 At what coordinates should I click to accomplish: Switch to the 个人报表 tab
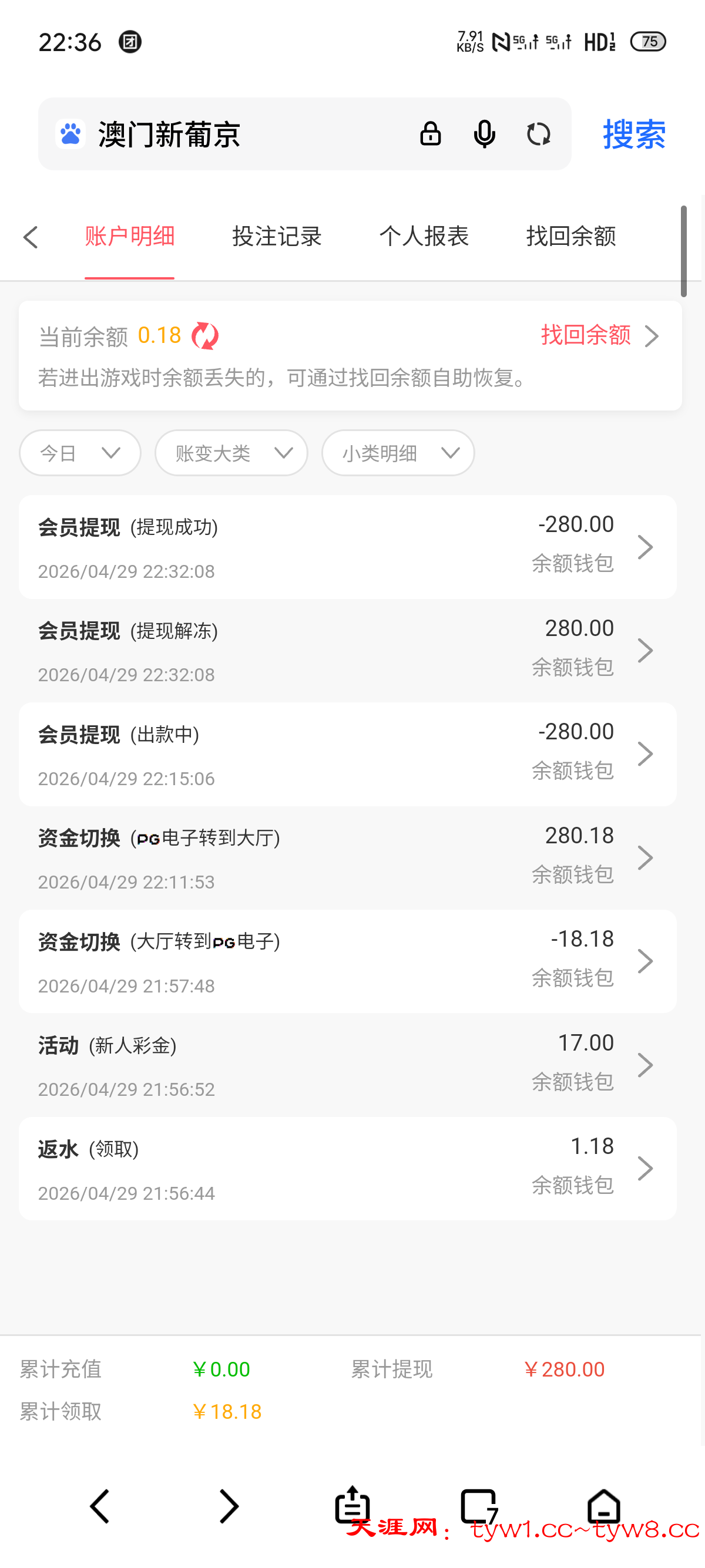[x=424, y=237]
